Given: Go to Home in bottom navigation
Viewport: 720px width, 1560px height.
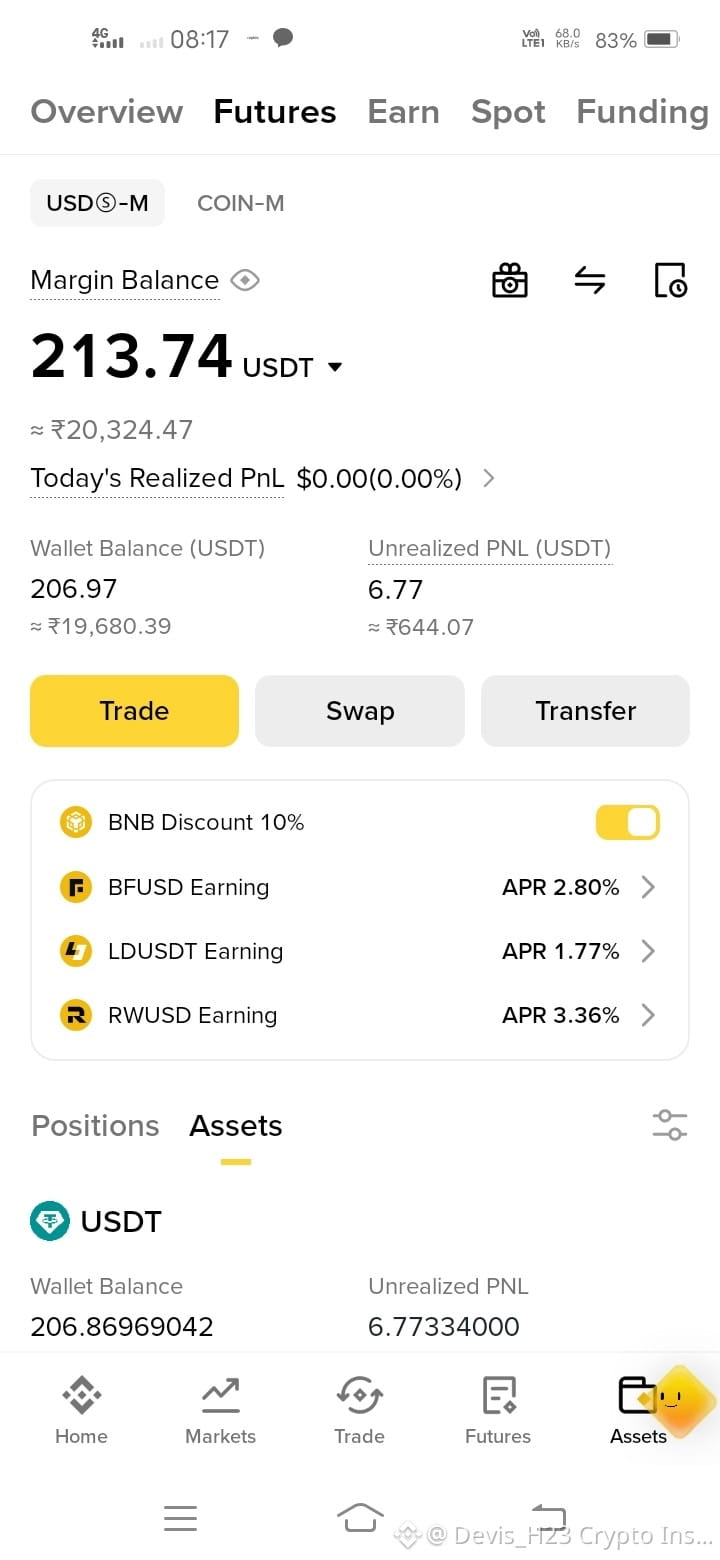Looking at the screenshot, I should 81,1410.
